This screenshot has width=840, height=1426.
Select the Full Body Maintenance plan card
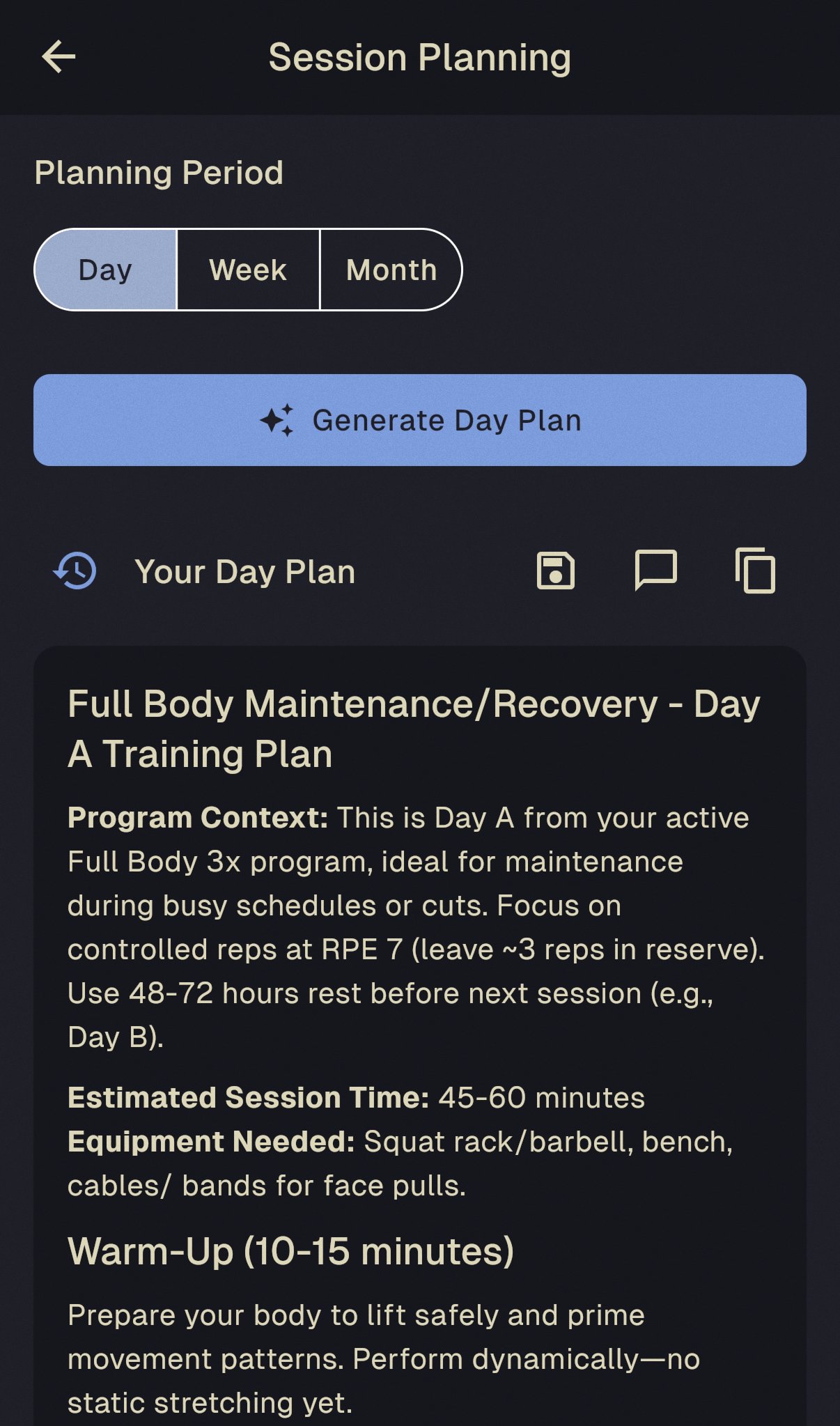[x=418, y=975]
